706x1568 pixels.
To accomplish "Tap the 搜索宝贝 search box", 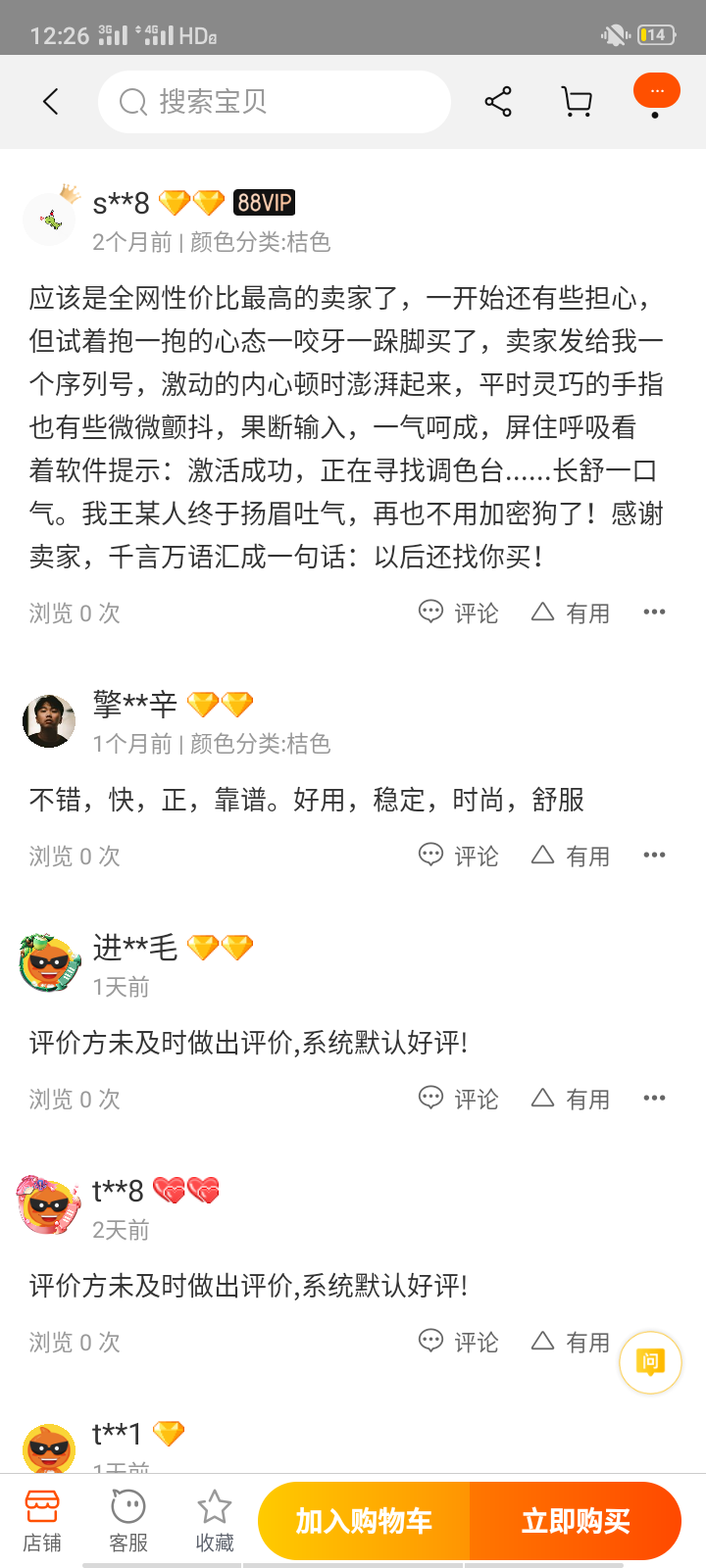I will (275, 102).
